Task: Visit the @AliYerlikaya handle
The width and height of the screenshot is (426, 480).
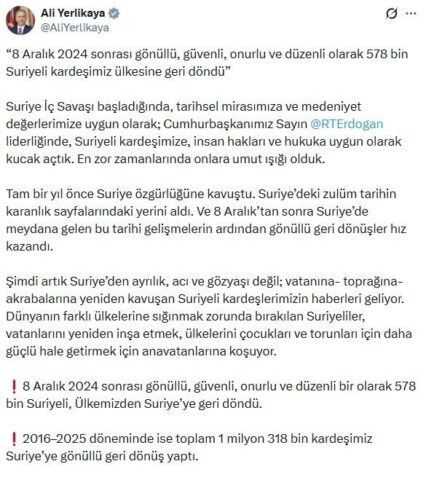Action: [75, 27]
